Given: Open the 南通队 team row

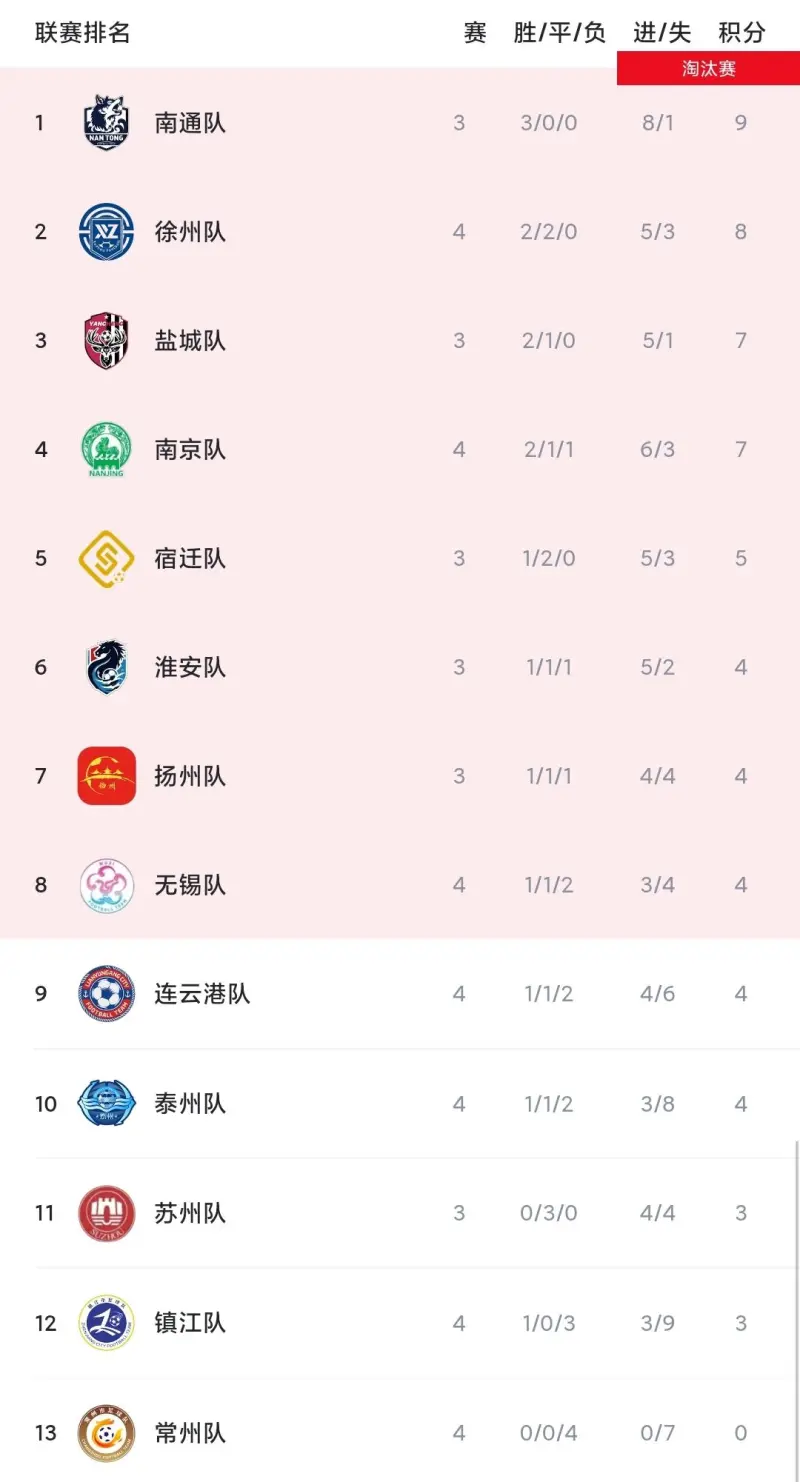Looking at the screenshot, I should (400, 123).
